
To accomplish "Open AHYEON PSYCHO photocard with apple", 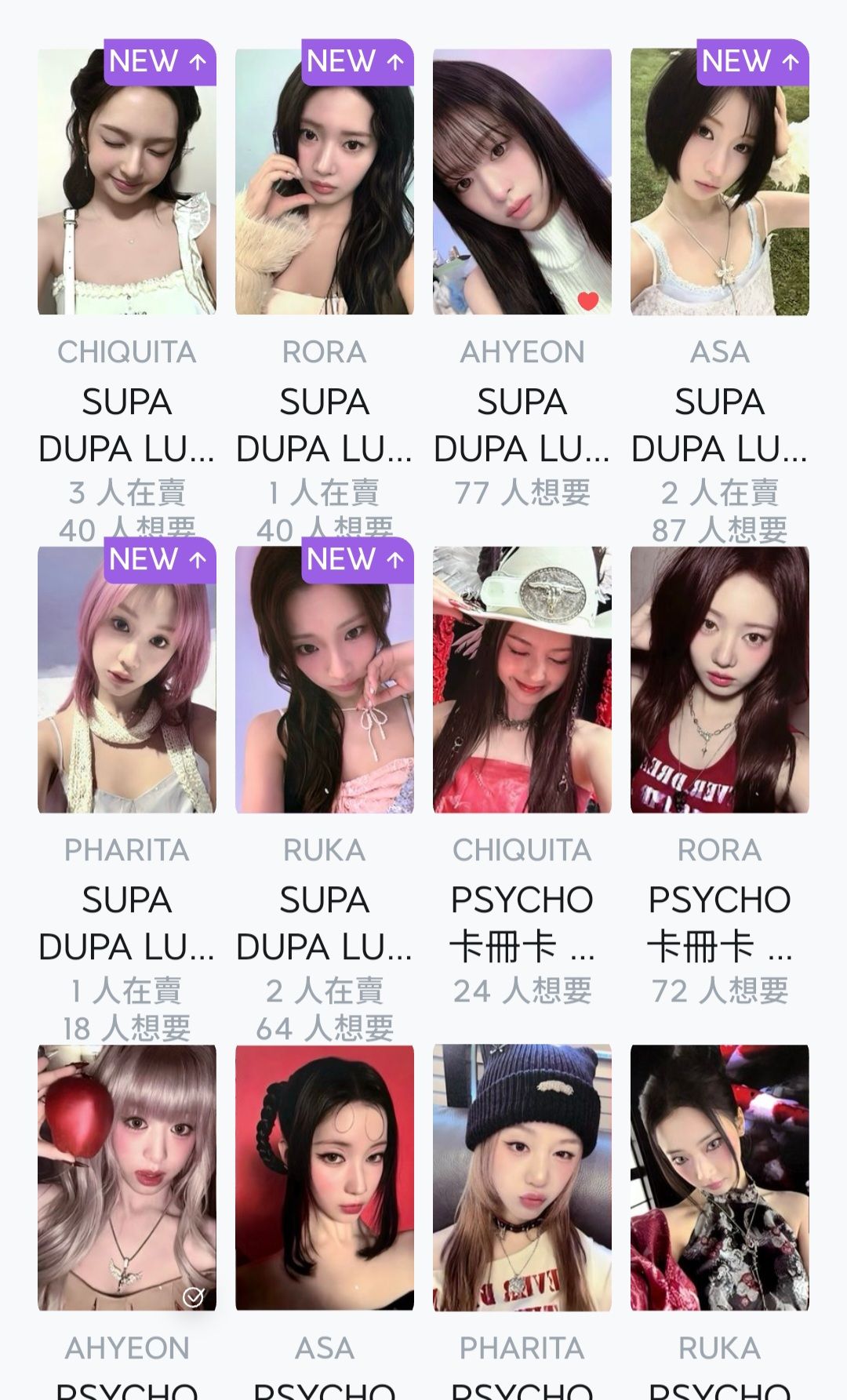I will click(127, 1176).
